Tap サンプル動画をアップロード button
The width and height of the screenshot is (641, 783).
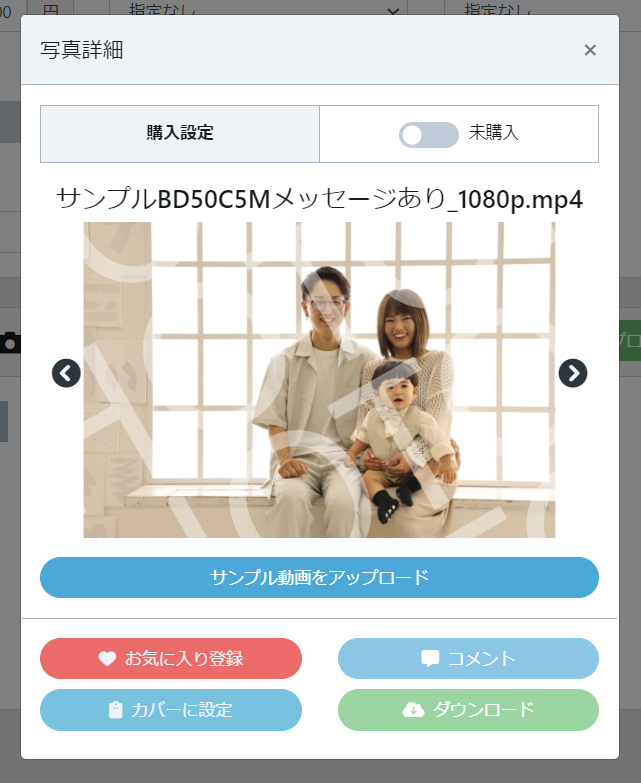coord(319,577)
